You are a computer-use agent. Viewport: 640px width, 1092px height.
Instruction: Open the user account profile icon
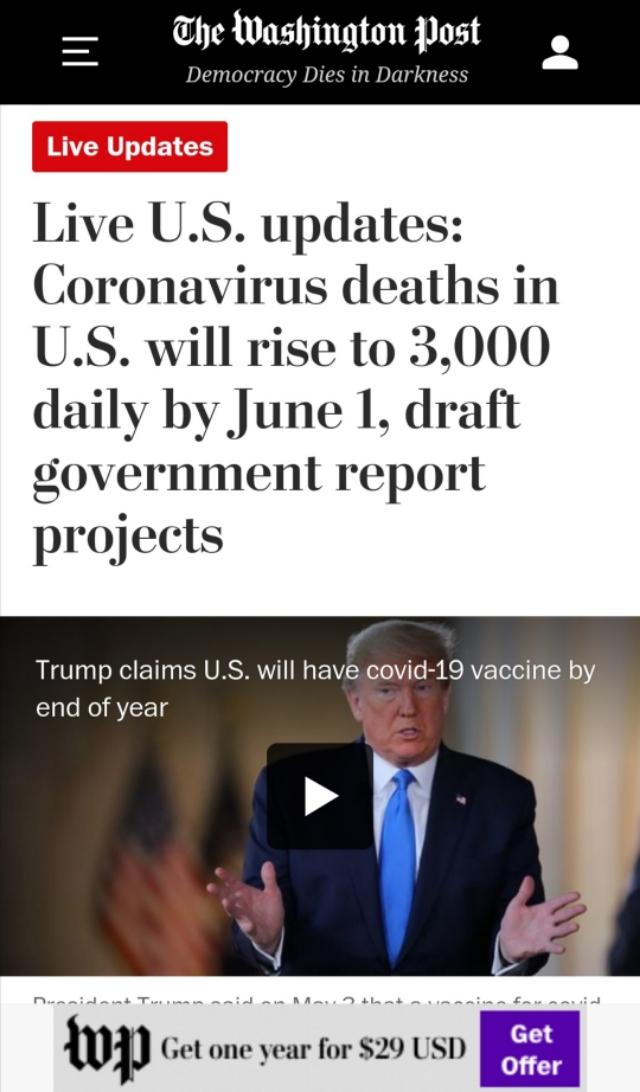pyautogui.click(x=560, y=52)
